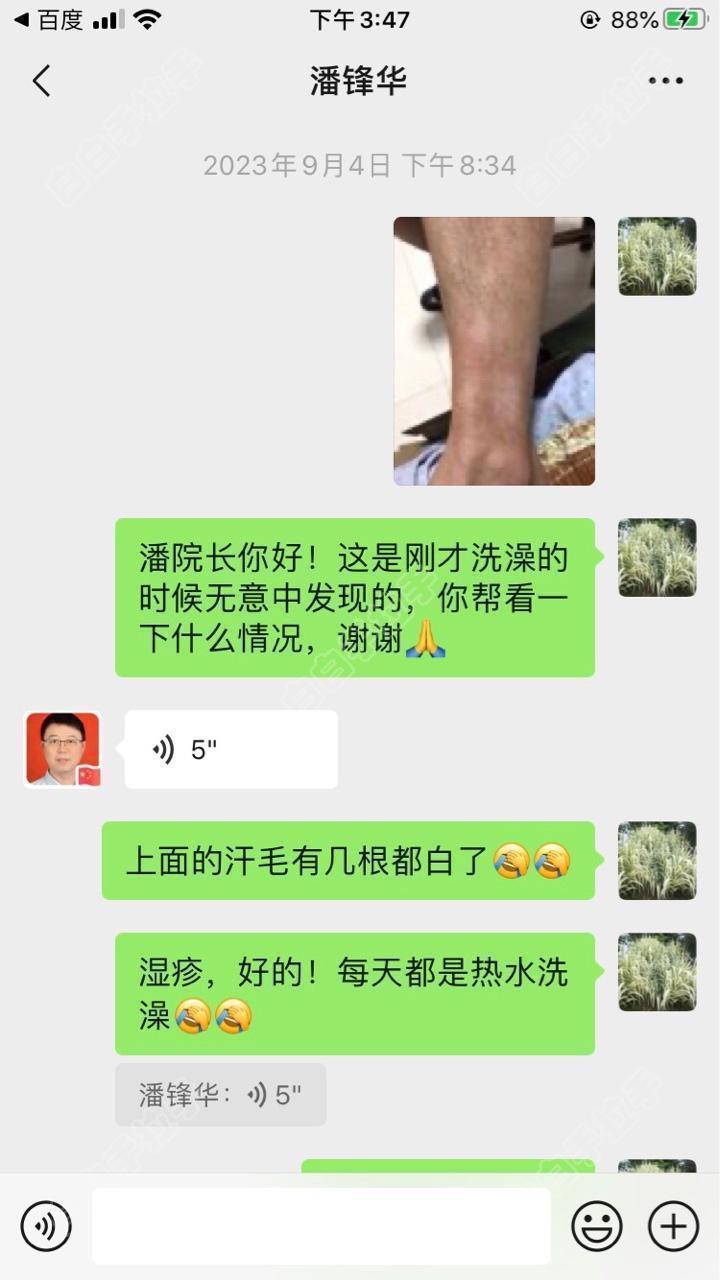Image resolution: width=720 pixels, height=1280 pixels.
Task: Open the leg photo in the chat
Action: pyautogui.click(x=494, y=351)
